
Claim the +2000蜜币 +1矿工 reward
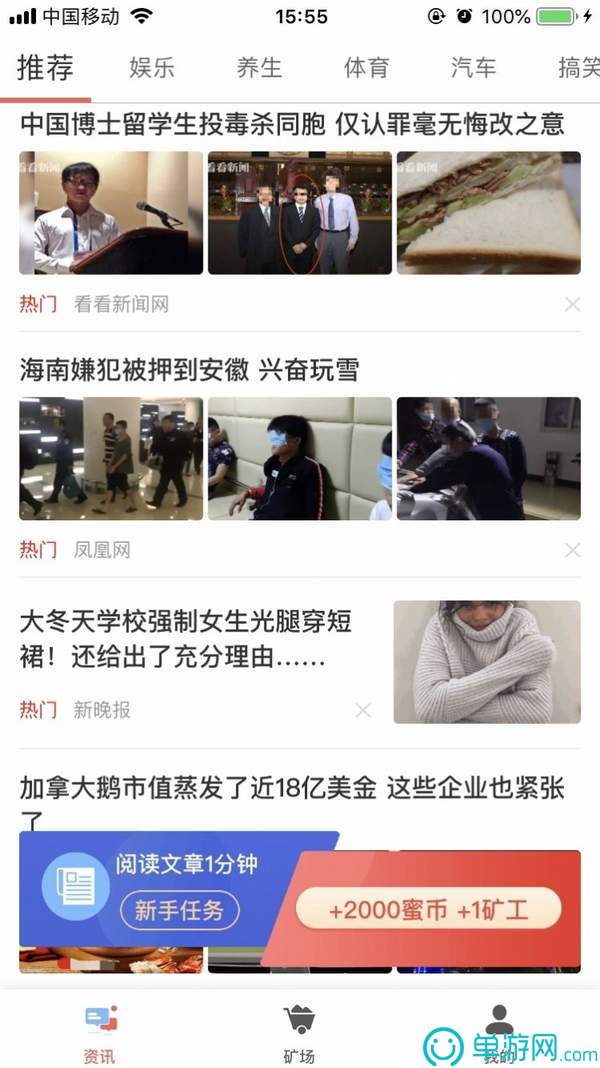coord(428,910)
